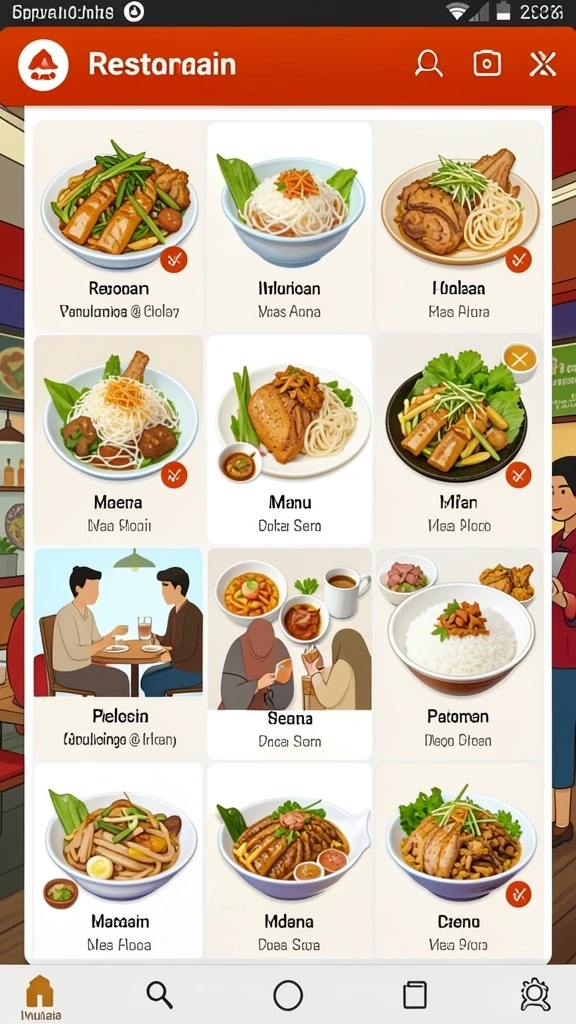
Task: Open the camera icon in the header
Action: click(x=487, y=64)
